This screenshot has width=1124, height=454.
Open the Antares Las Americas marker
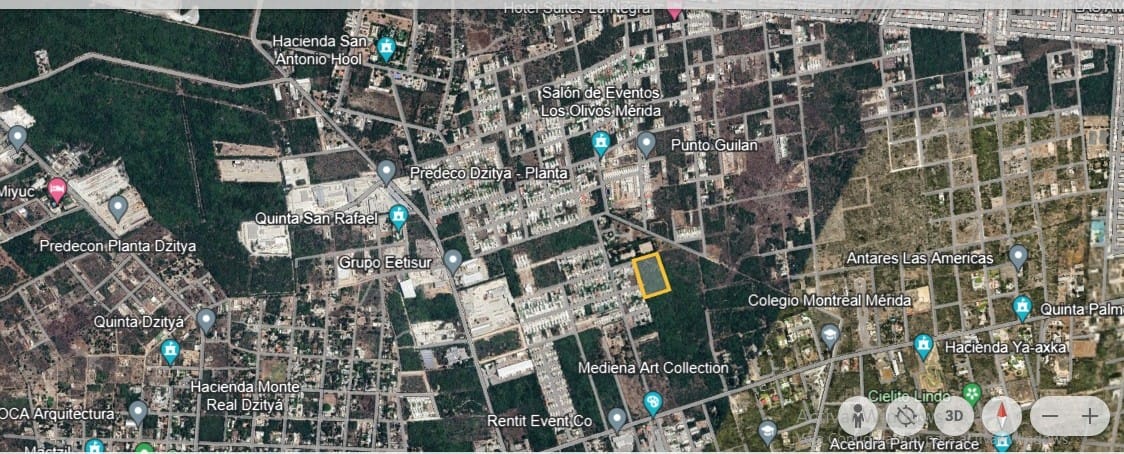pyautogui.click(x=1018, y=256)
